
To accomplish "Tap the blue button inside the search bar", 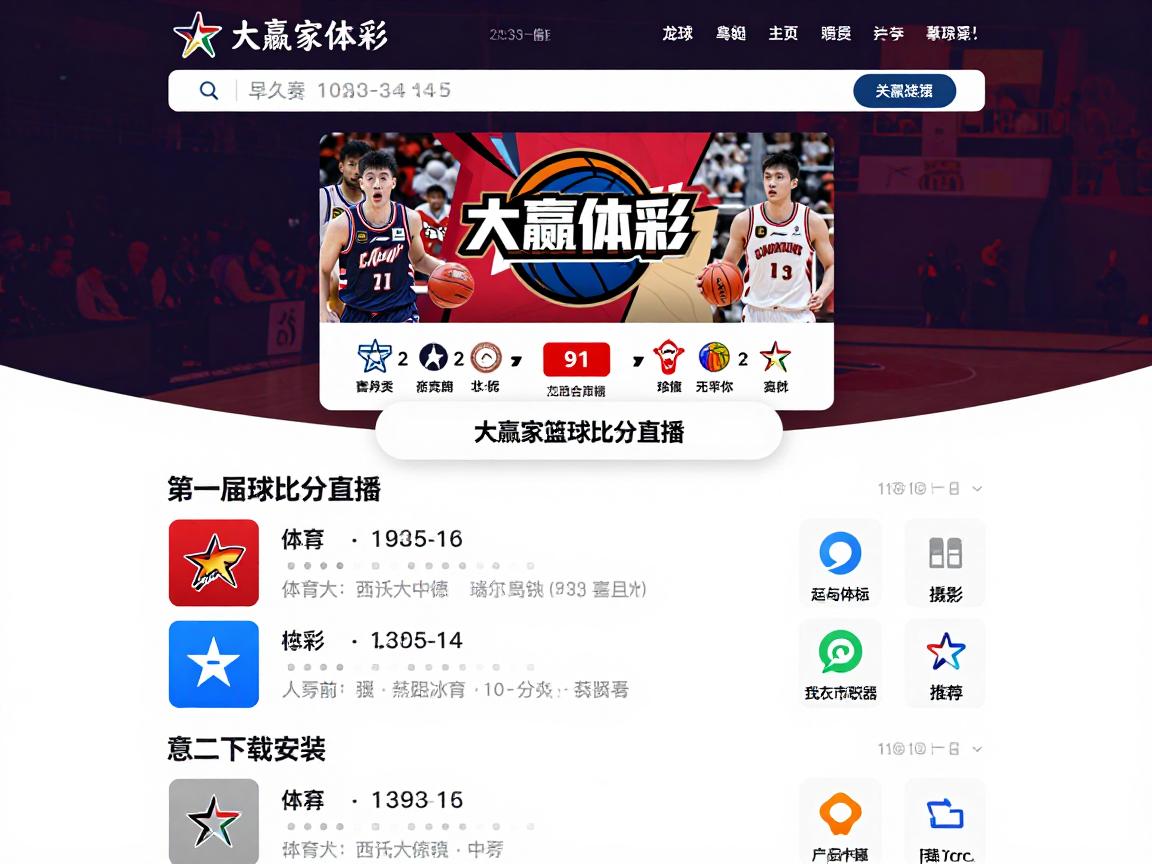I will pos(904,91).
